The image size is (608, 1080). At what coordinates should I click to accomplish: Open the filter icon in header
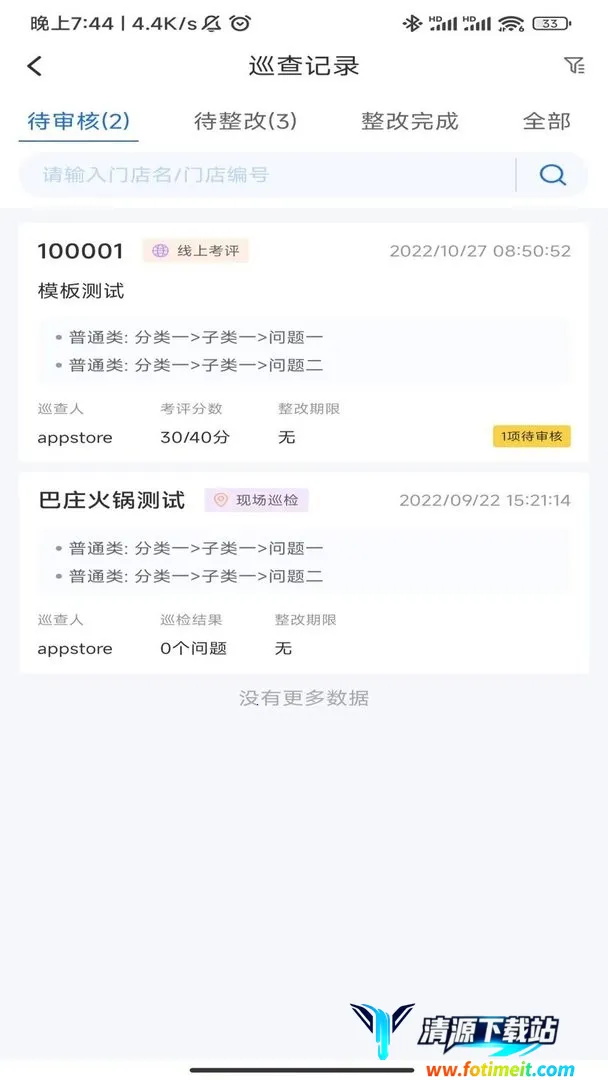click(573, 66)
